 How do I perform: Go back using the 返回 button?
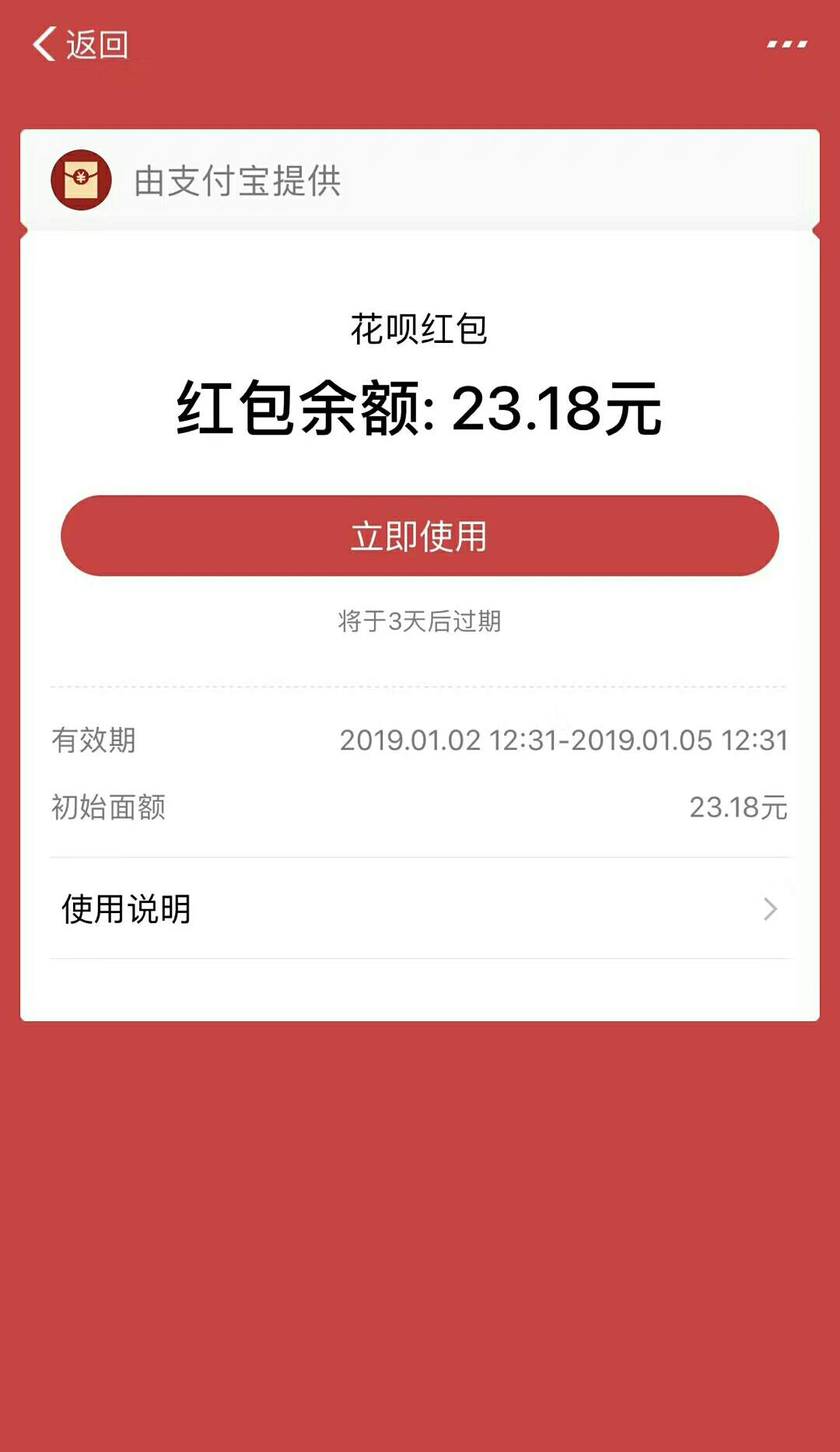(80, 44)
